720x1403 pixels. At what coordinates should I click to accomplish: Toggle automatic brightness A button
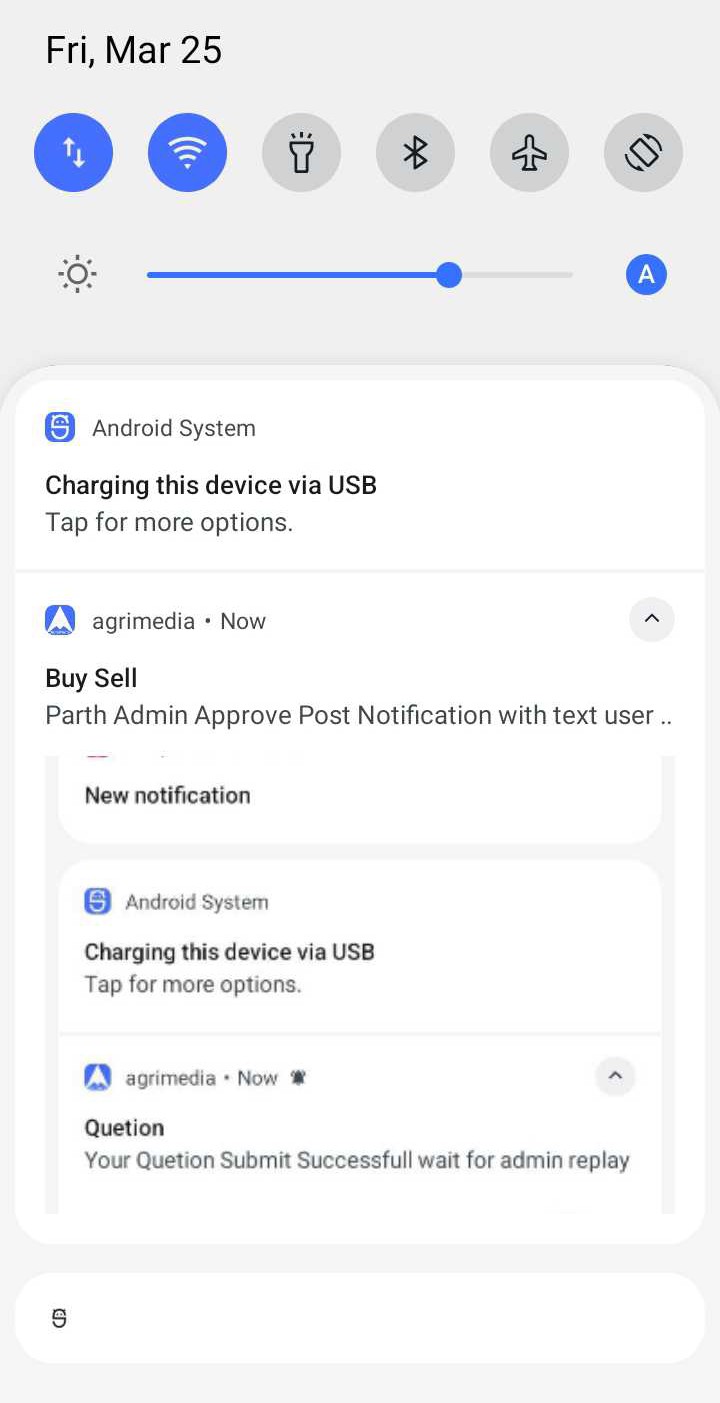(646, 274)
